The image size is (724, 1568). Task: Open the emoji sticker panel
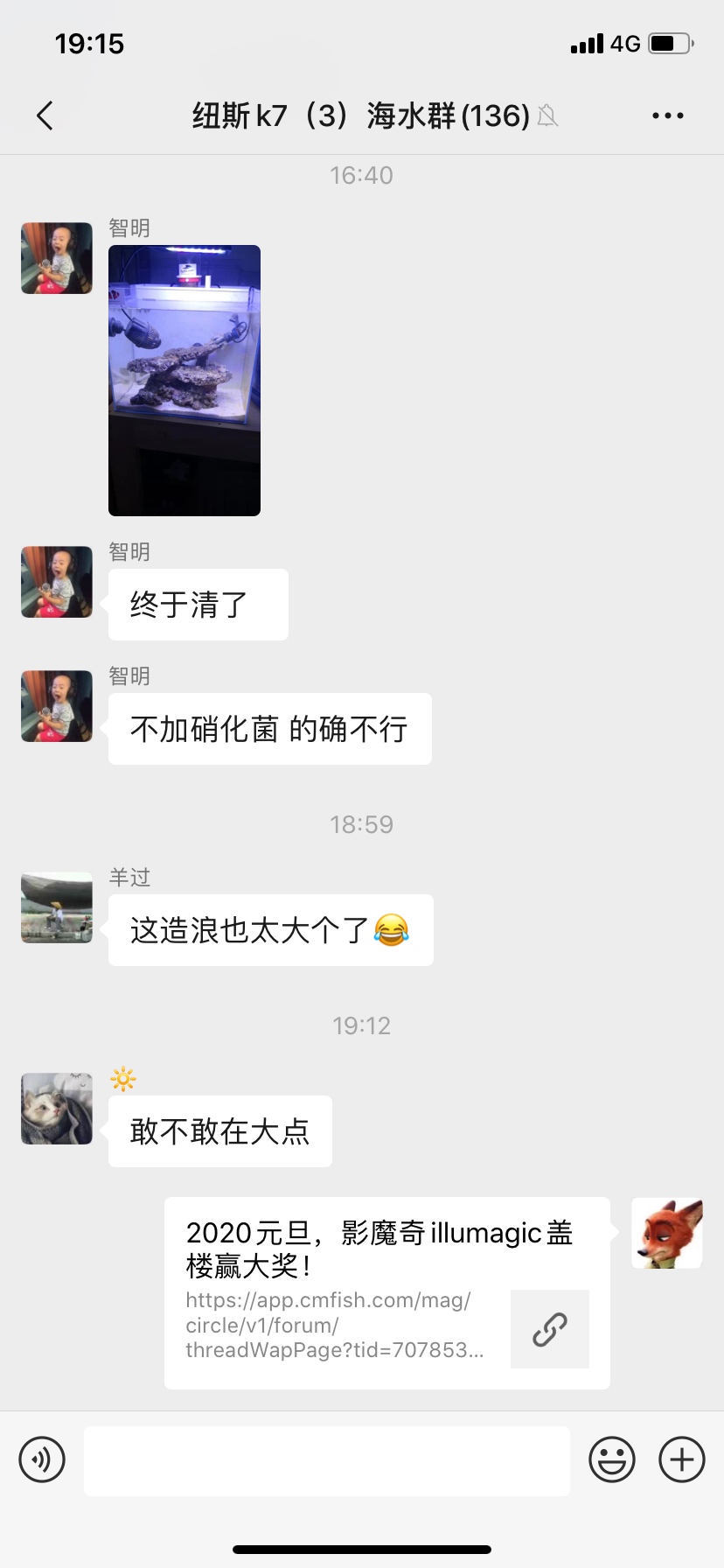tap(611, 1459)
